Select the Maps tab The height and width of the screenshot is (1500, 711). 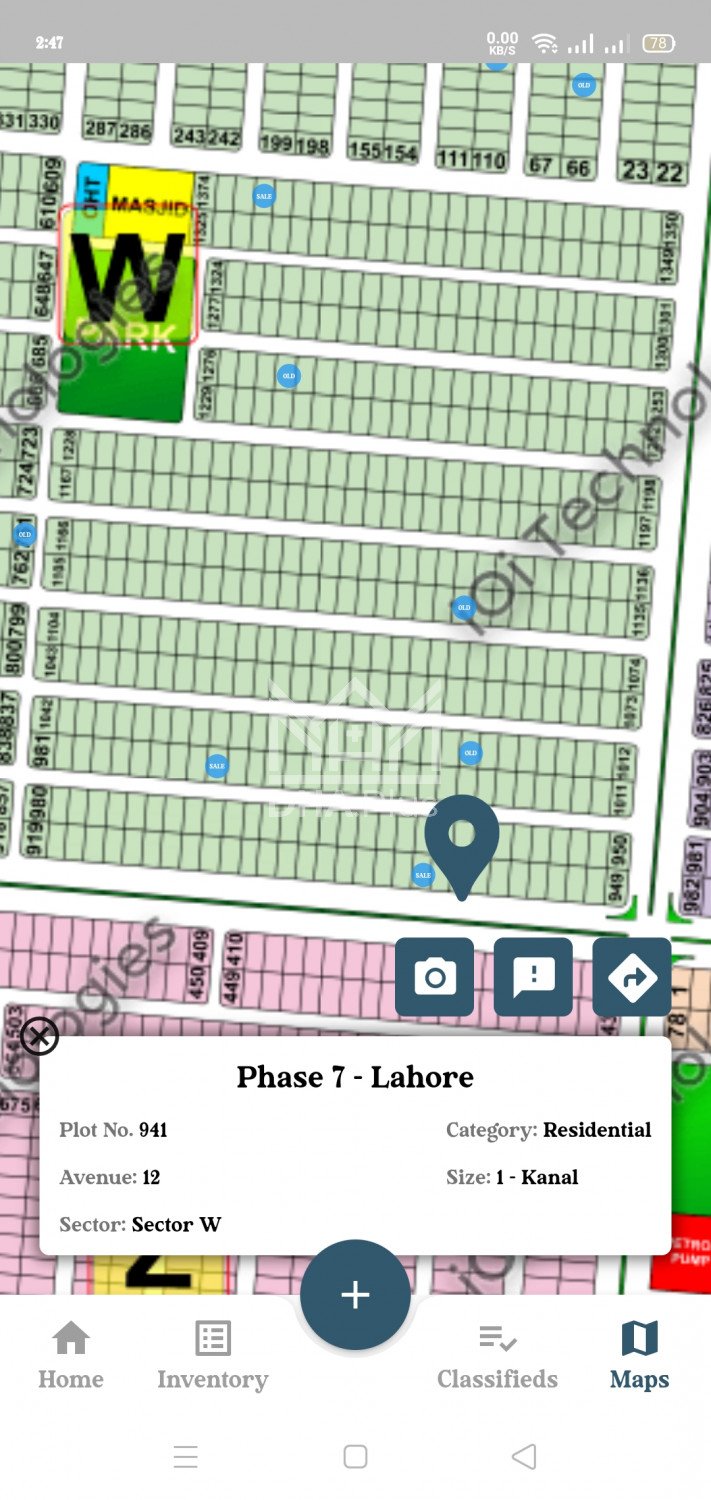point(639,1356)
